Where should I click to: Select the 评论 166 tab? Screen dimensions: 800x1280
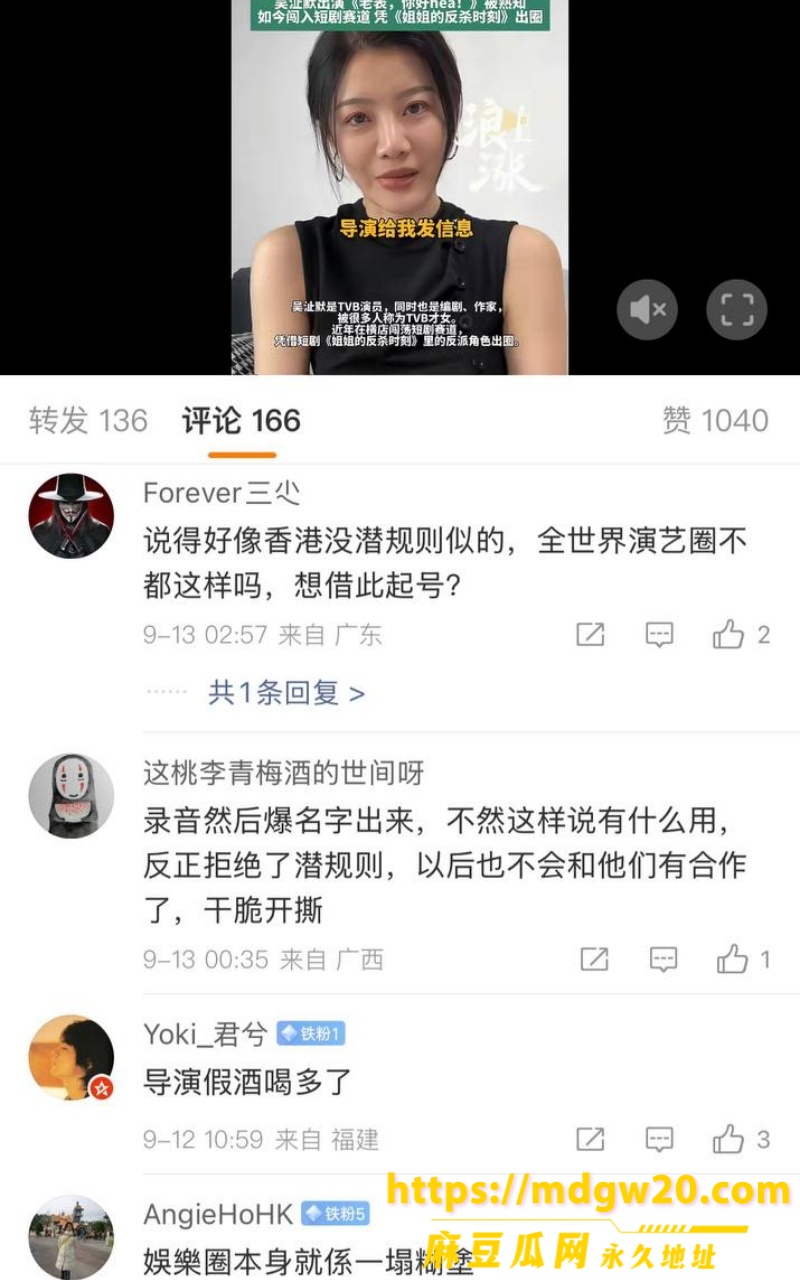pos(241,421)
